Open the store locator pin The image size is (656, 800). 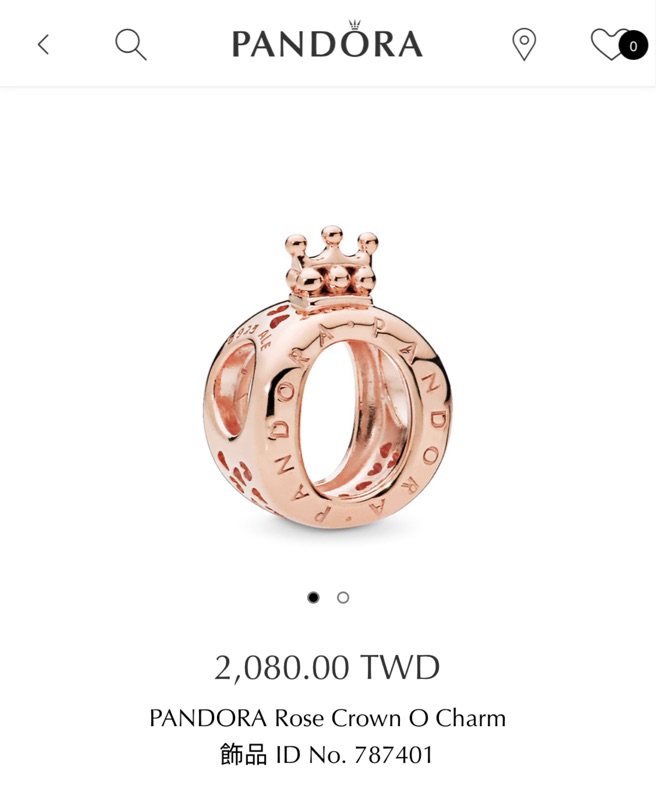click(524, 44)
